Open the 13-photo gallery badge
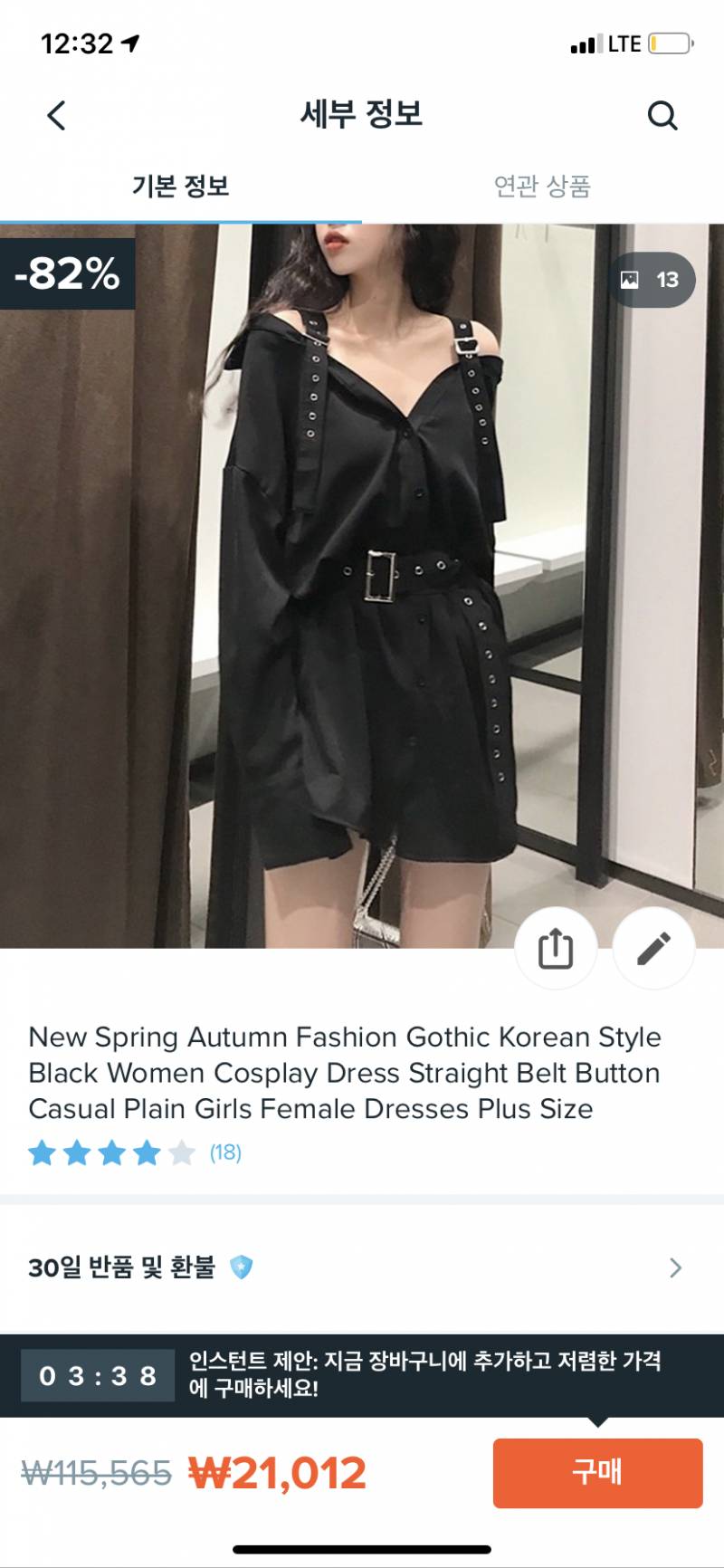Screen dimensions: 724x1568 (650, 280)
